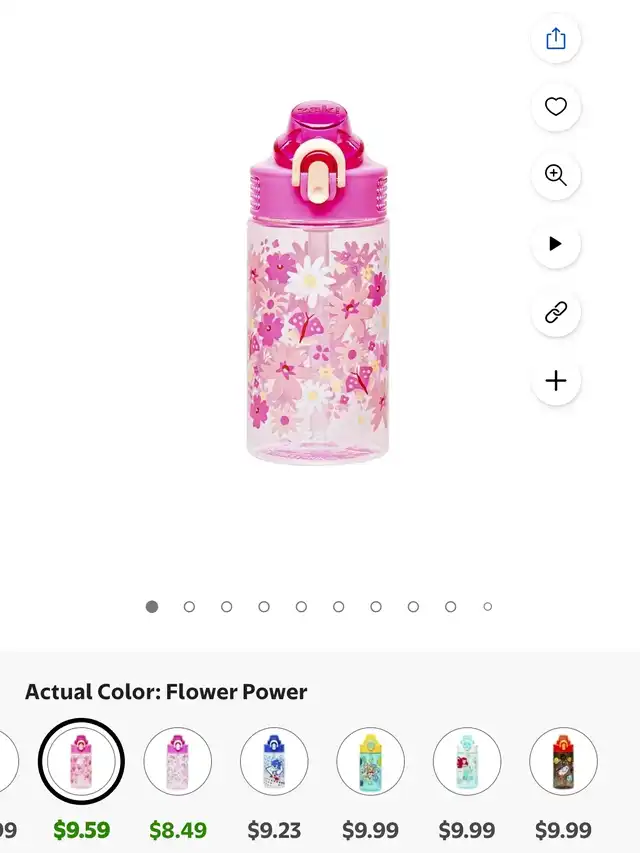Zoom in on the product image

click(556, 175)
